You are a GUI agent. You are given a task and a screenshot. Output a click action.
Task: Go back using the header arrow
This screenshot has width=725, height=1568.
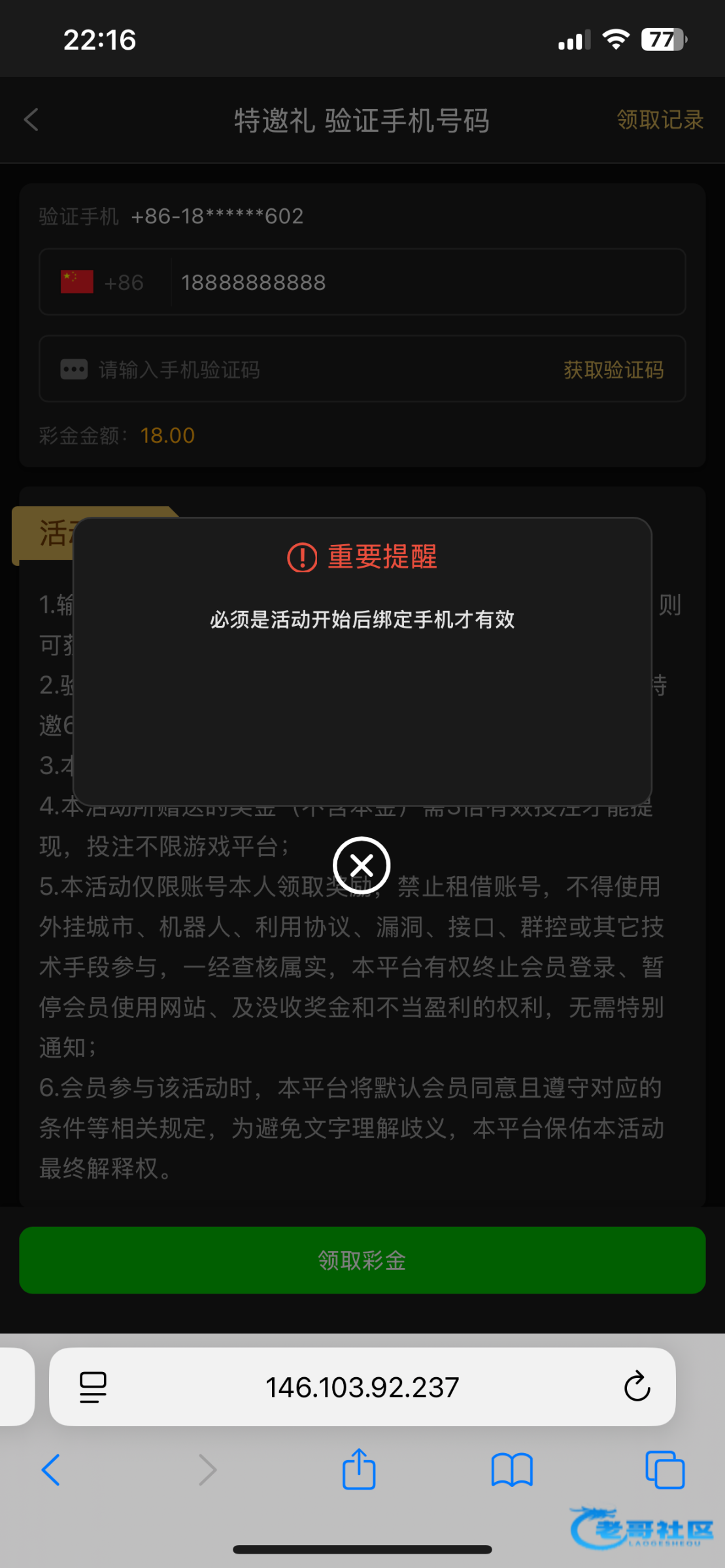point(31,120)
